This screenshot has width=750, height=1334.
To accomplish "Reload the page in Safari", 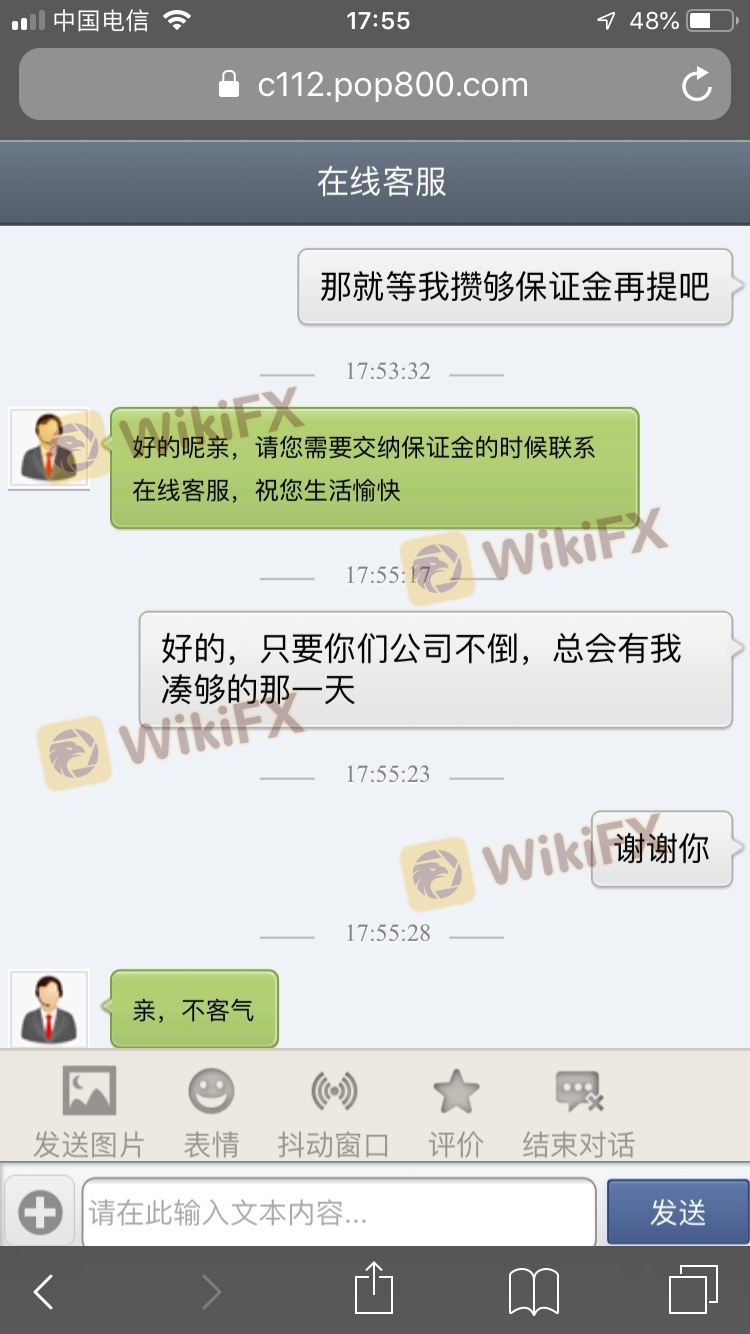I will point(696,85).
